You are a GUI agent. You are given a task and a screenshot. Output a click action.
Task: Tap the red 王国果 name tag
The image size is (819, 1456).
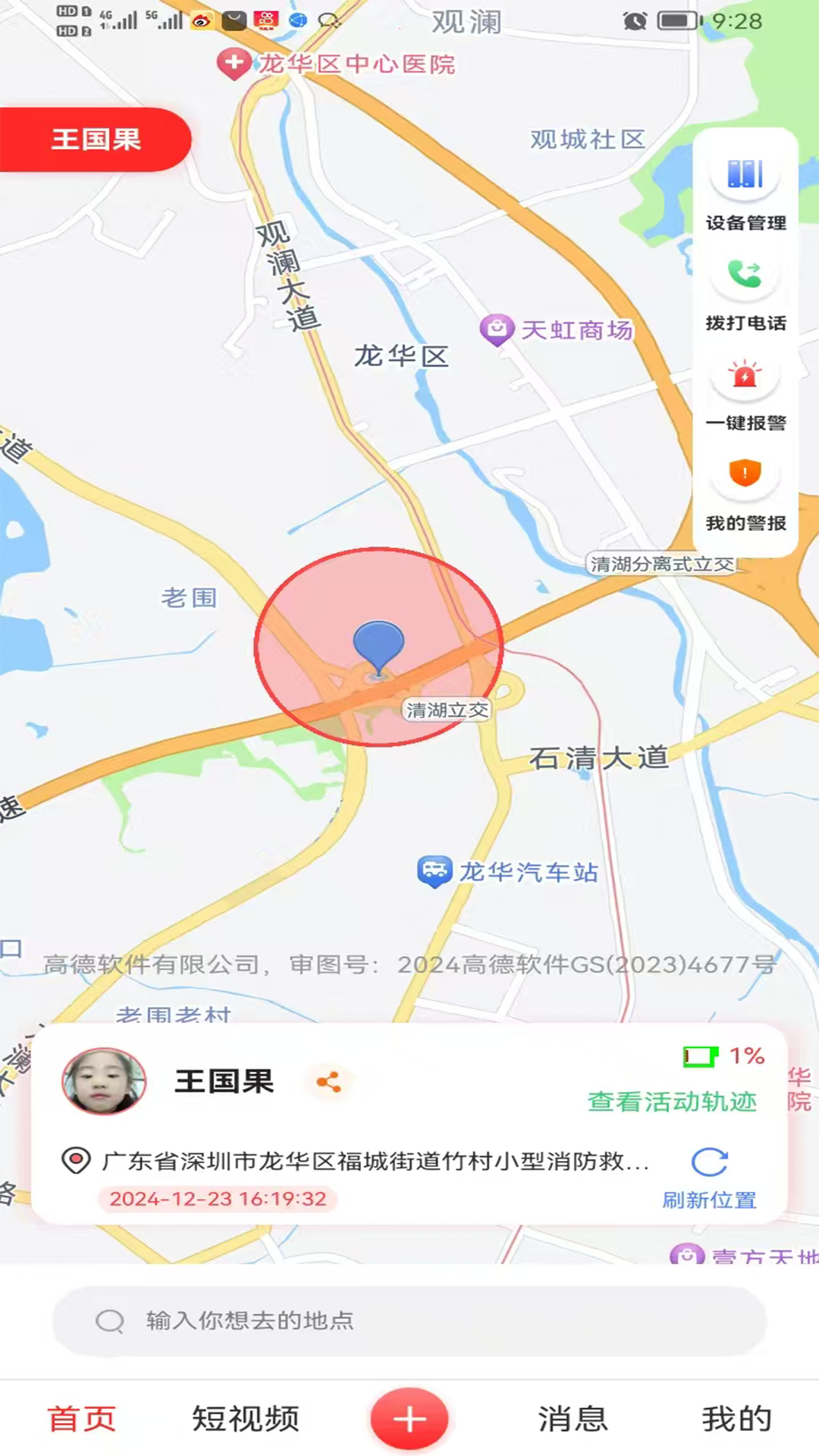pos(96,140)
